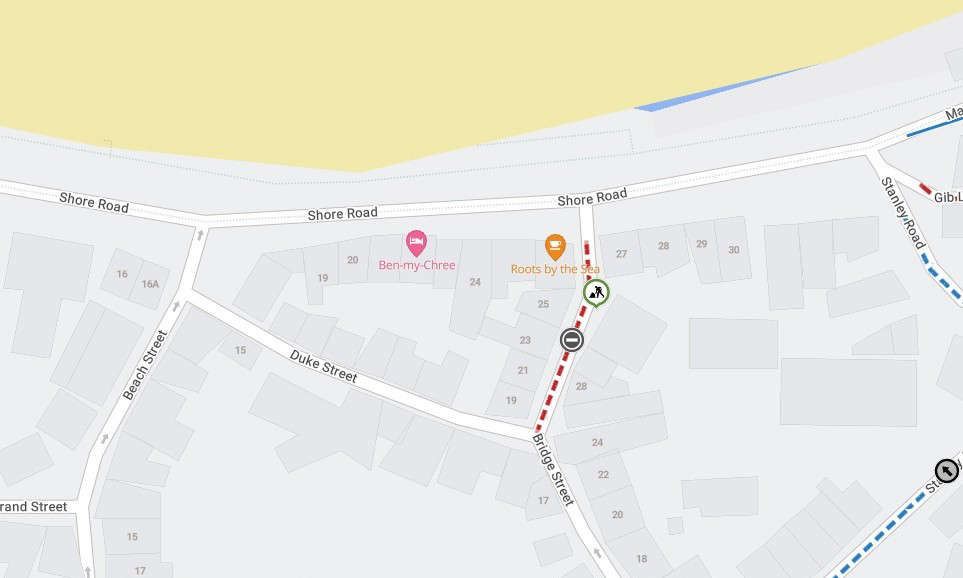Open the Ben-my-Chree hotel marker
The image size is (963, 578).
pyautogui.click(x=417, y=243)
